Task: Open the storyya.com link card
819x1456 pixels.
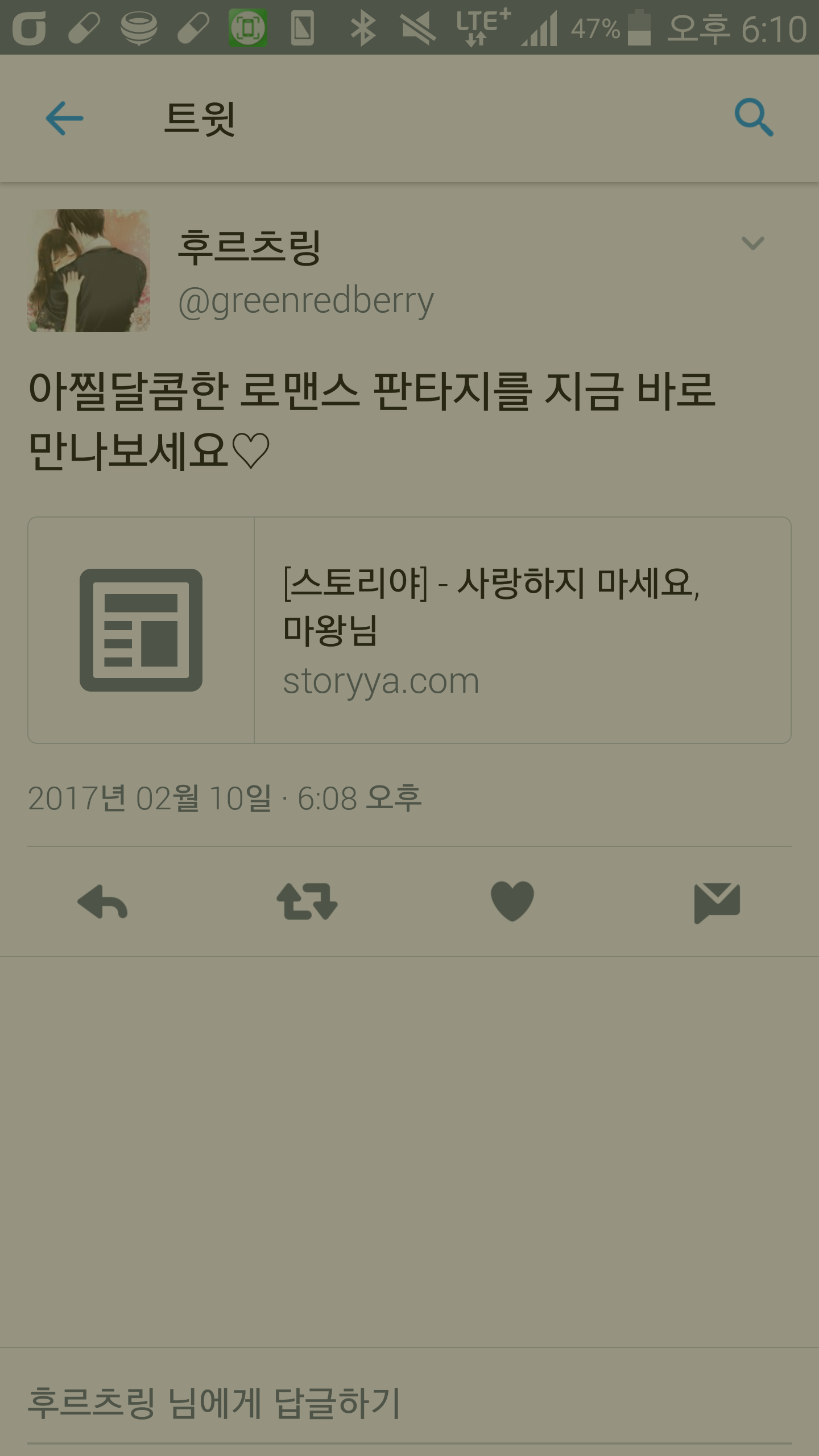Action: pyautogui.click(x=409, y=630)
